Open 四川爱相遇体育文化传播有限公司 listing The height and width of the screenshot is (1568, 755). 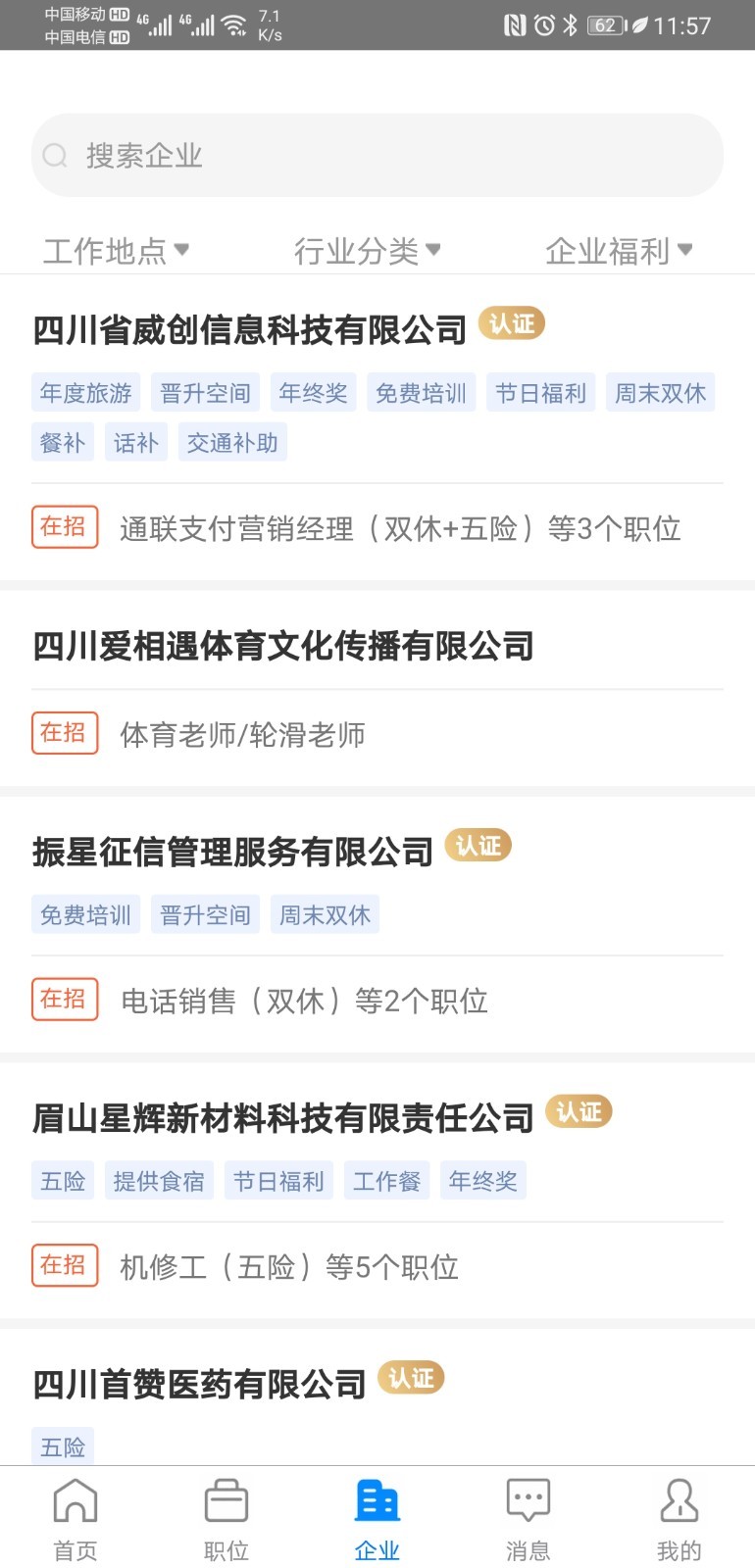pos(282,647)
